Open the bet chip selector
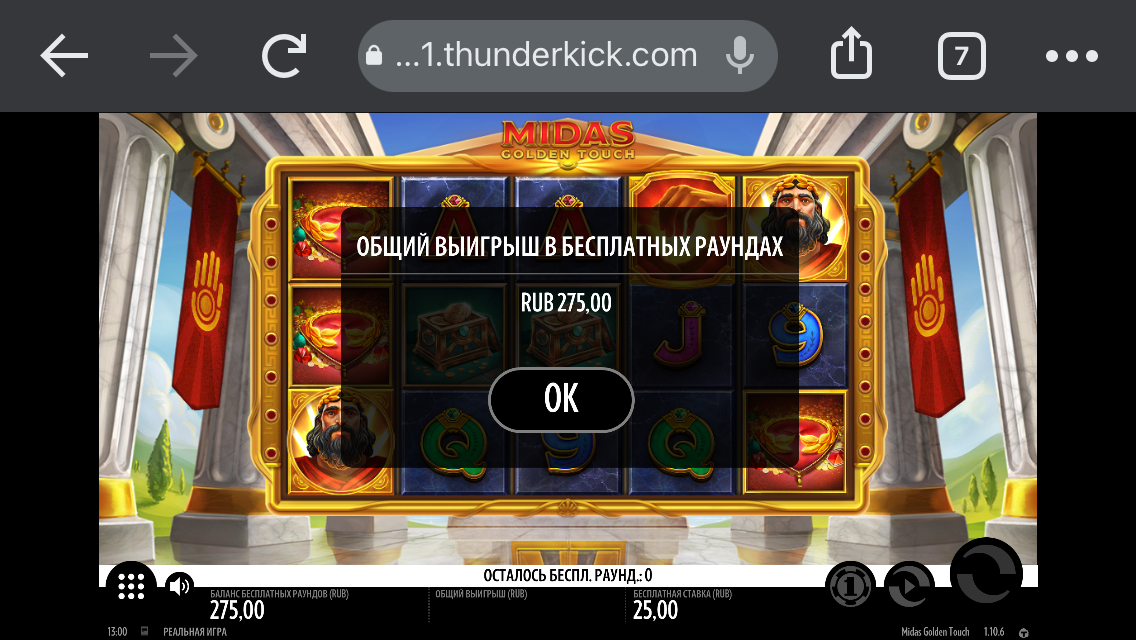The image size is (1136, 640). 850,586
